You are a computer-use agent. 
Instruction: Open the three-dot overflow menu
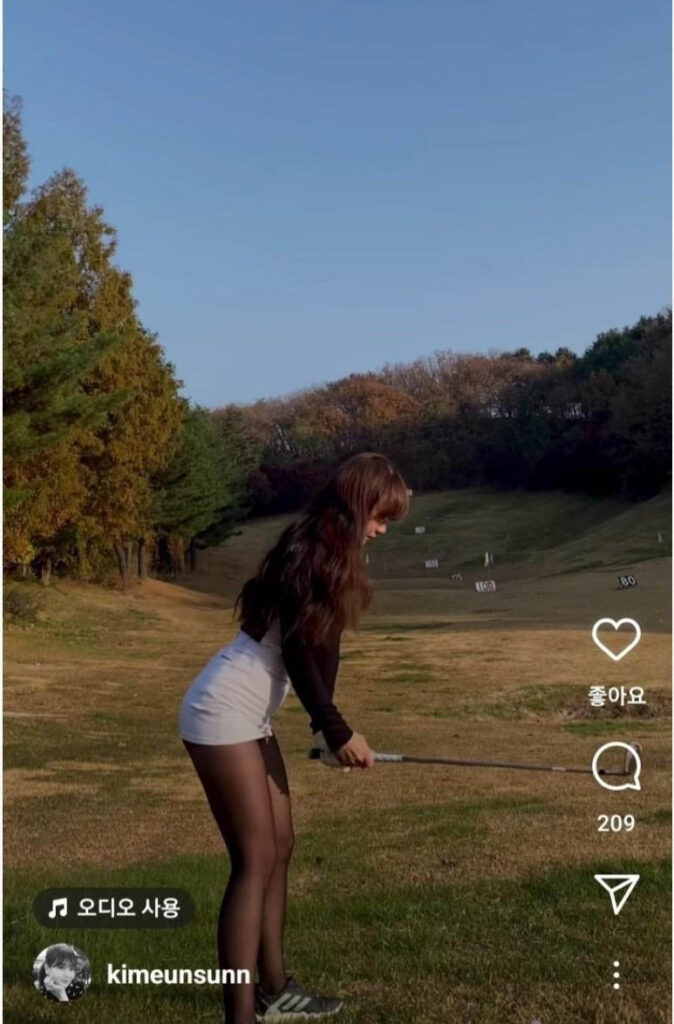click(x=616, y=974)
